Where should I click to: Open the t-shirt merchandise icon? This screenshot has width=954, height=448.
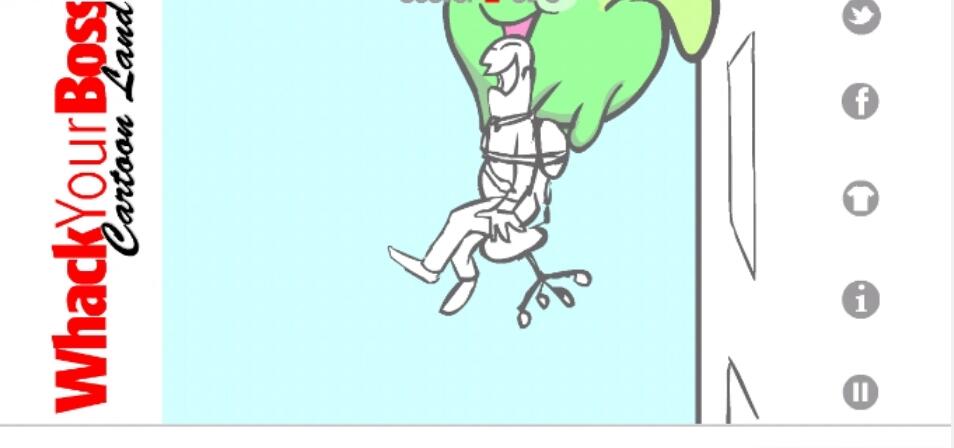[x=860, y=198]
